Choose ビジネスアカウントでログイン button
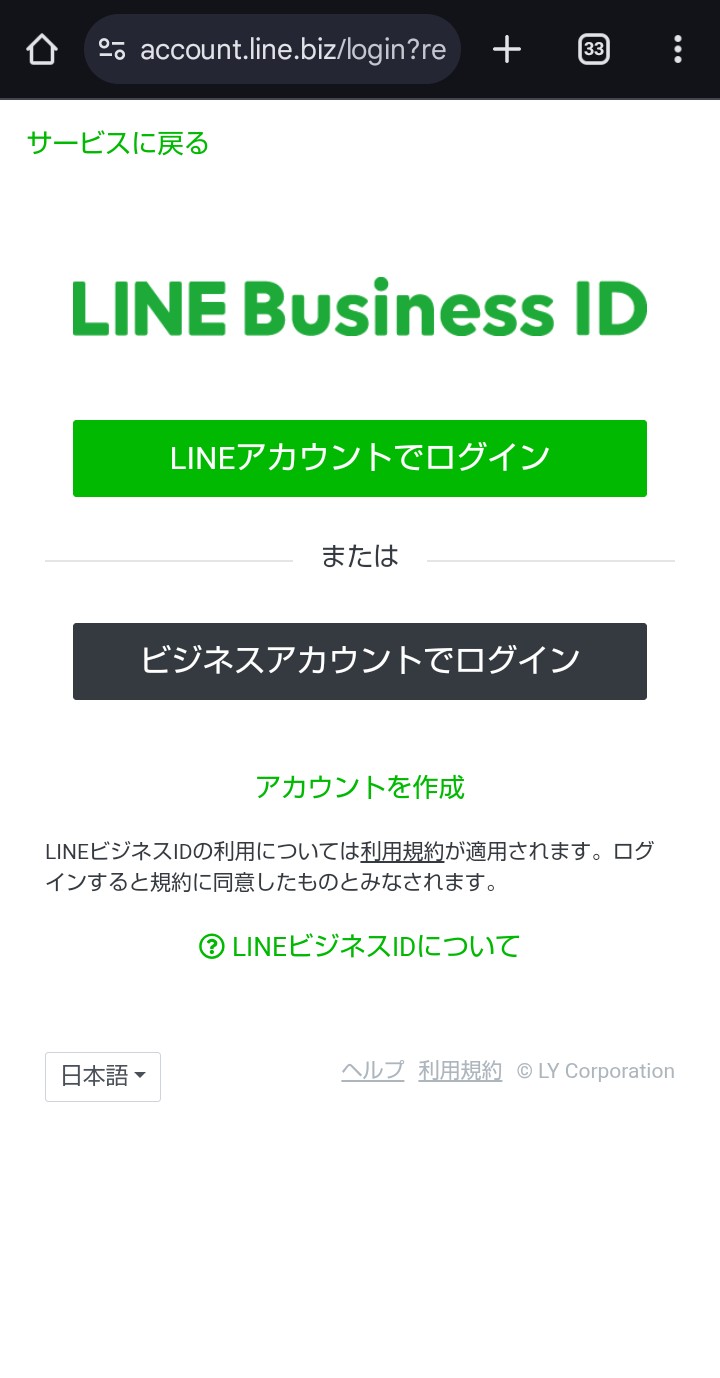The image size is (720, 1378). [360, 661]
